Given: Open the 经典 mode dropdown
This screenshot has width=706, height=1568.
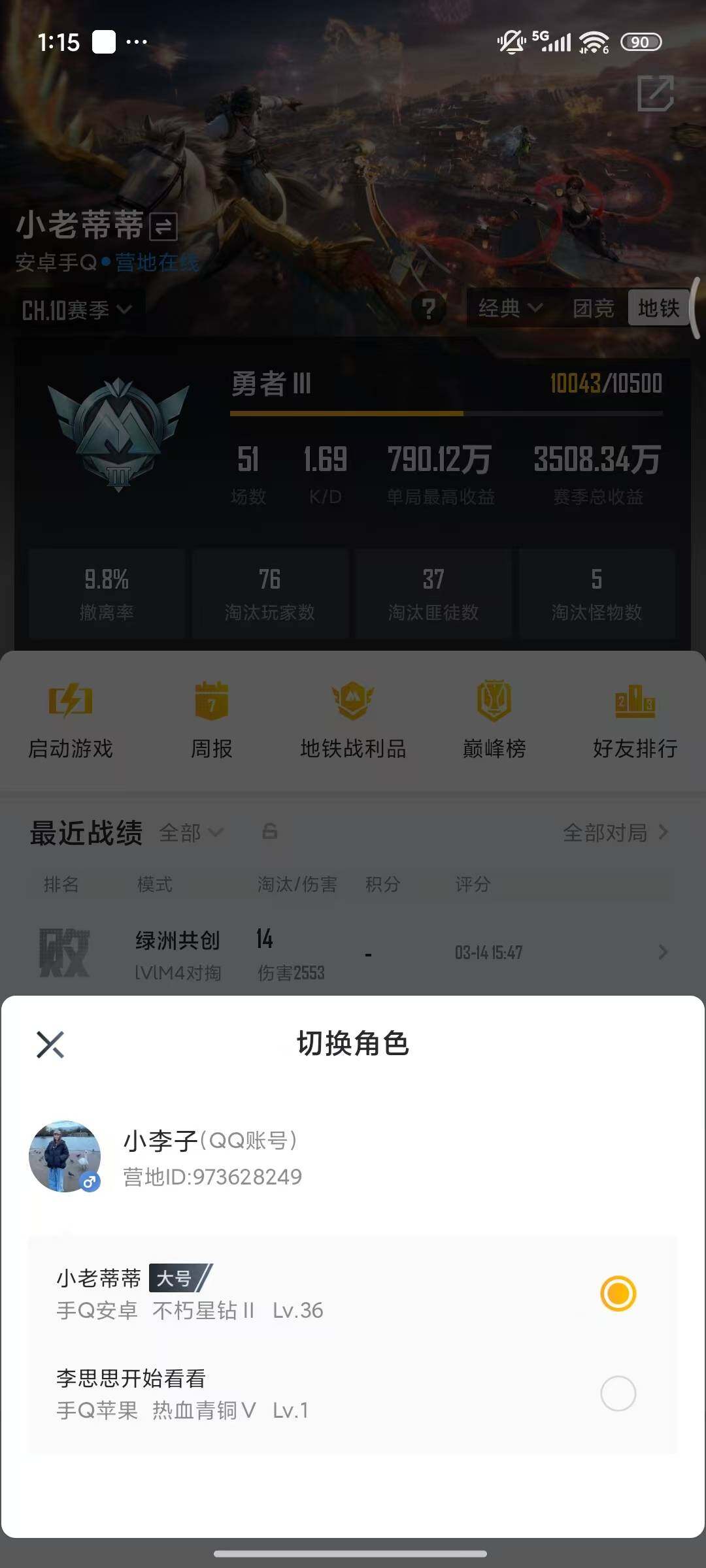Looking at the screenshot, I should click(509, 309).
